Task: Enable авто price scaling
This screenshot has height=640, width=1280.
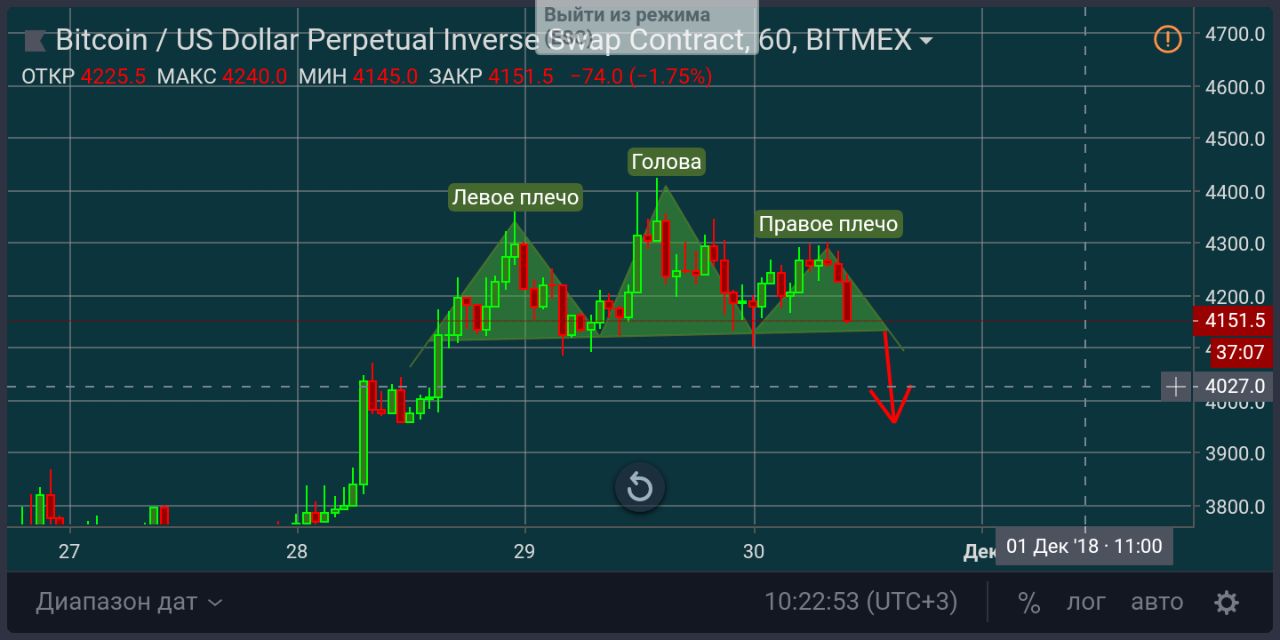Action: tap(1156, 602)
